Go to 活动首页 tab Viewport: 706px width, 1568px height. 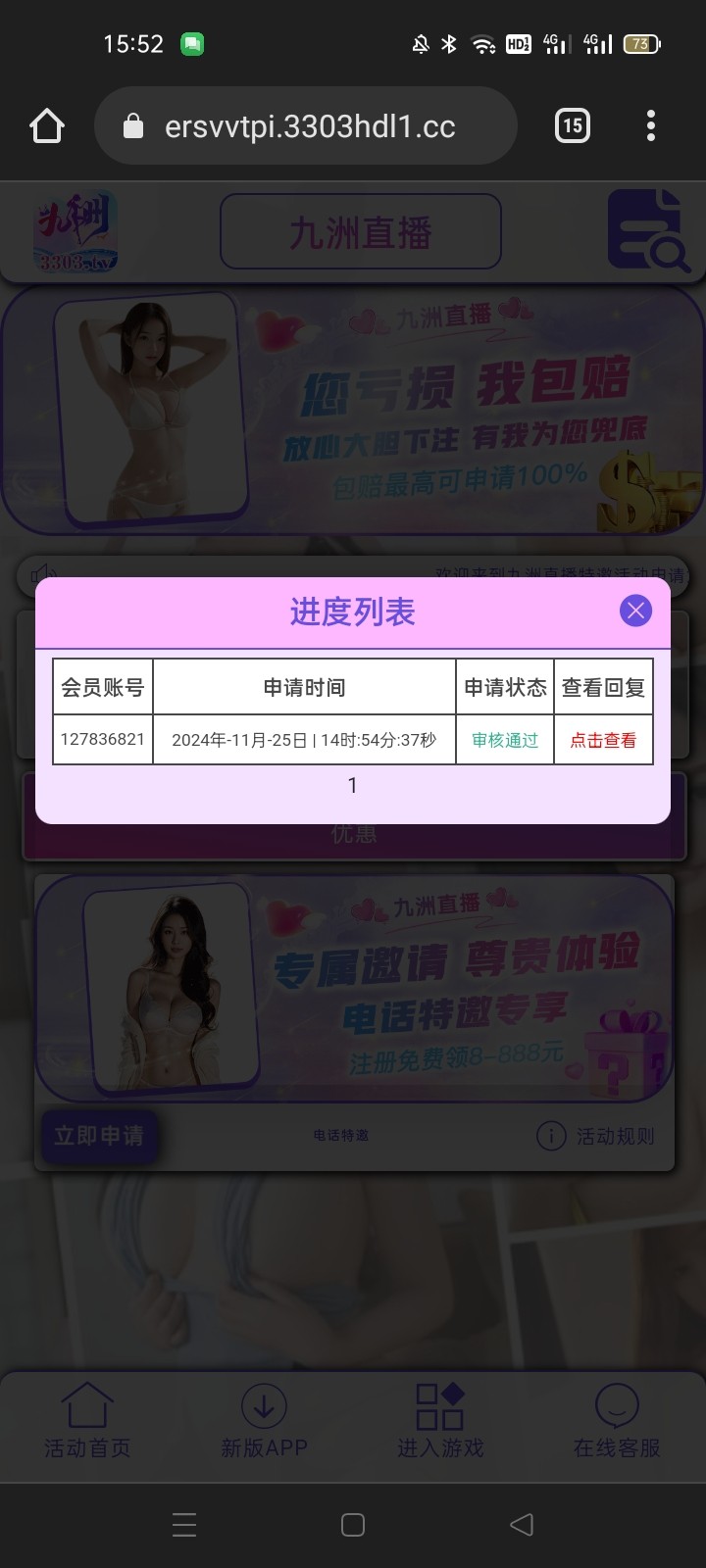click(x=87, y=1421)
